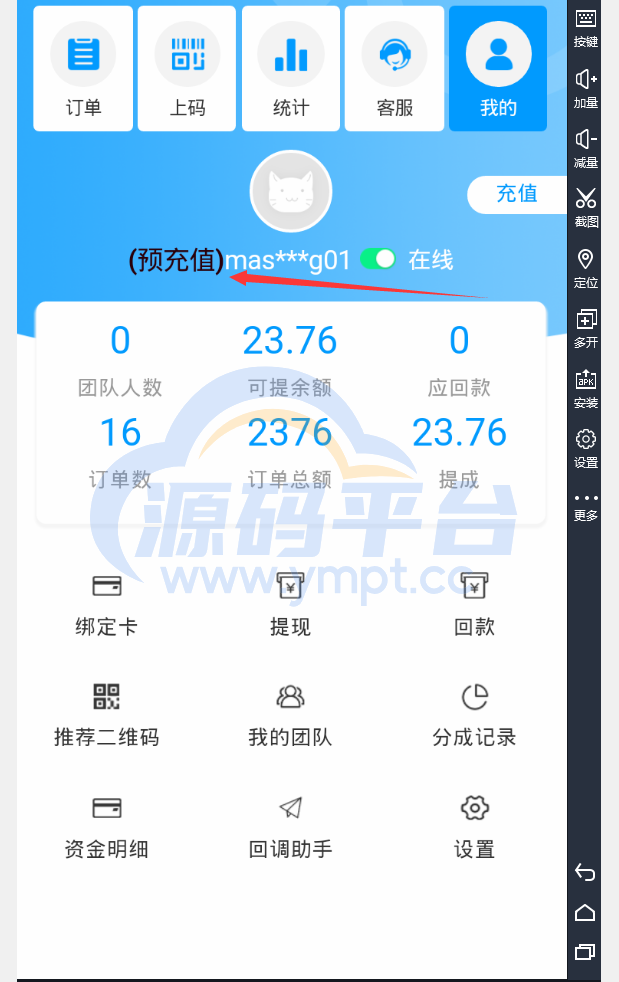This screenshot has height=982, width=619.
Task: Open the 上码 tab
Action: (187, 69)
